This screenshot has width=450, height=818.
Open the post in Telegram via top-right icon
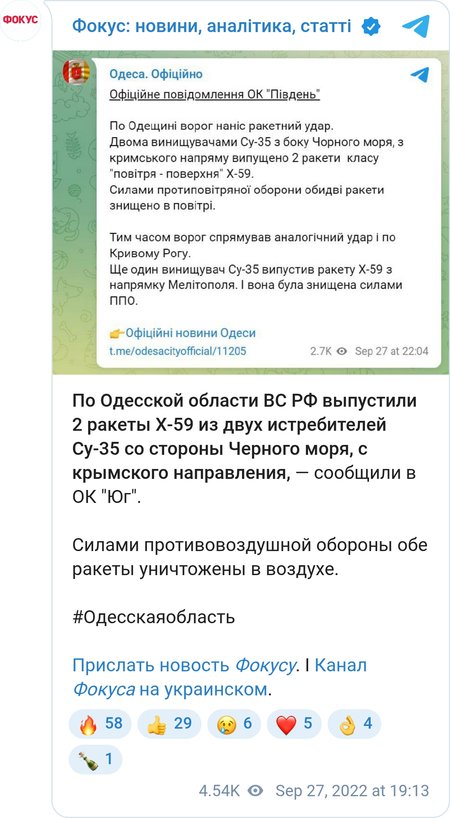click(416, 26)
